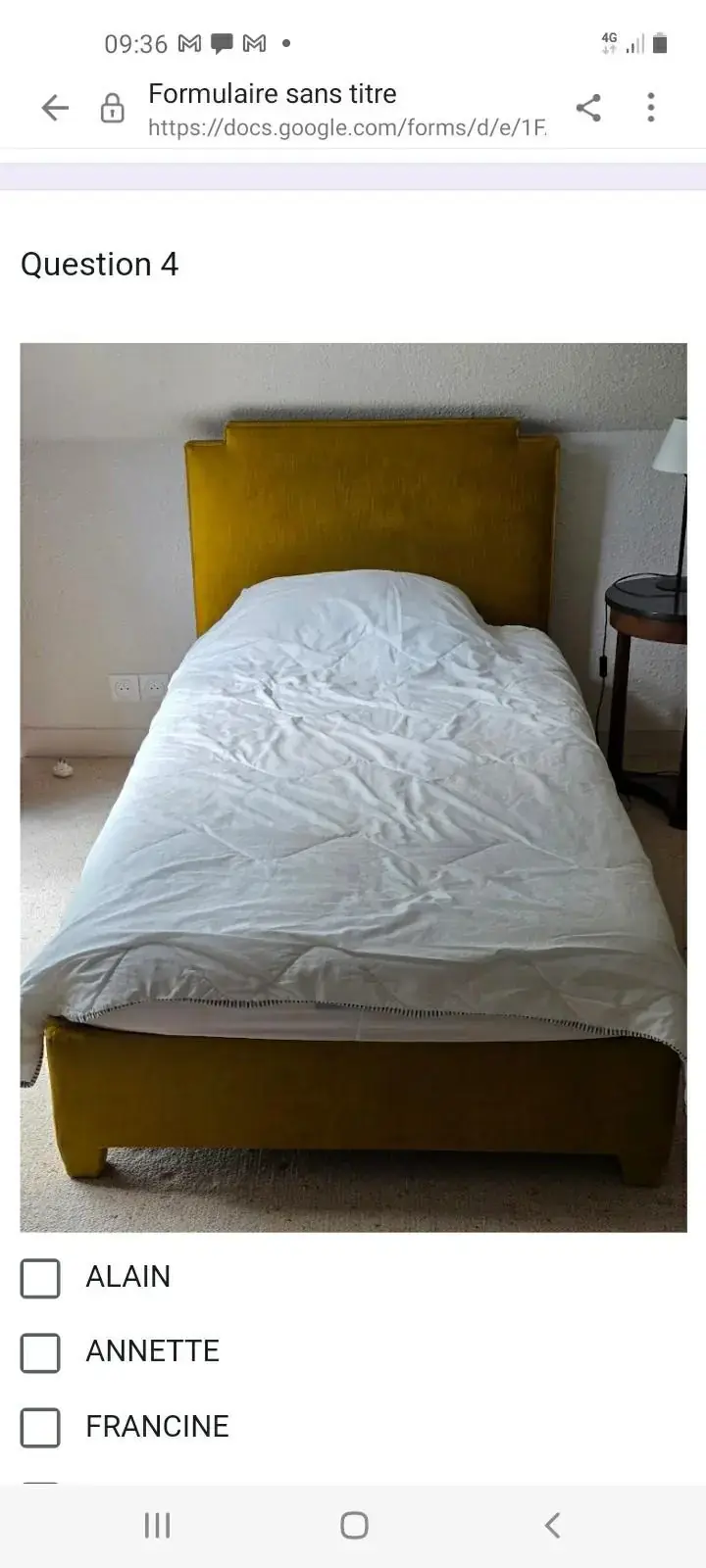
Task: Go back using the toolbar arrow
Action: click(x=55, y=108)
